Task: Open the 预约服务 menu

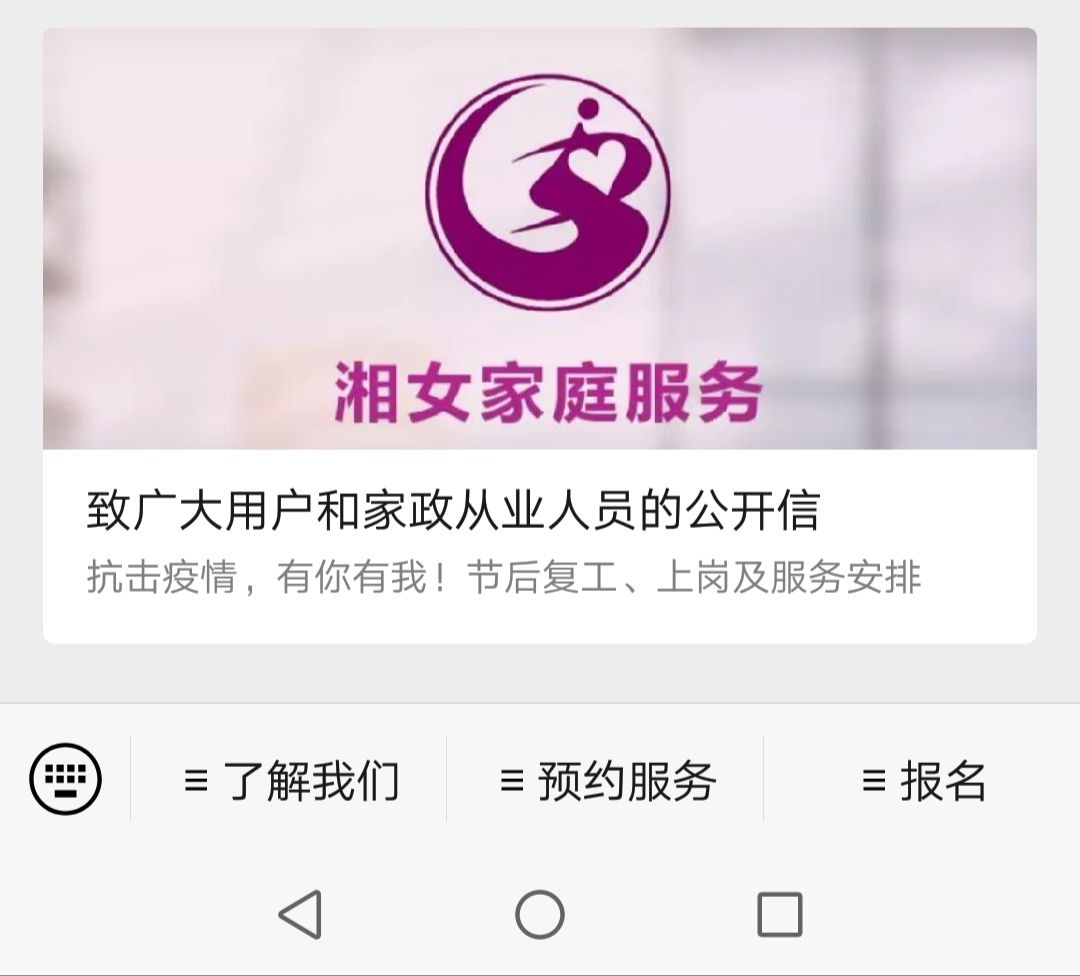Action: 606,780
